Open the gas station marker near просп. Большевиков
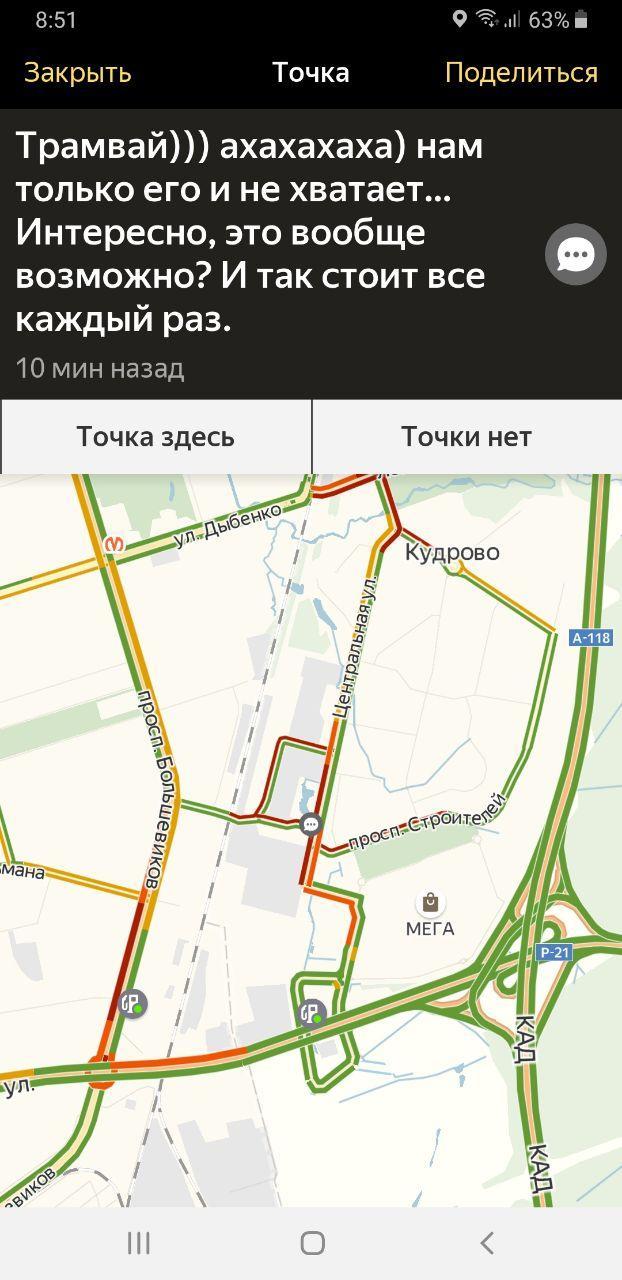Image resolution: width=622 pixels, height=1280 pixels. [133, 1003]
